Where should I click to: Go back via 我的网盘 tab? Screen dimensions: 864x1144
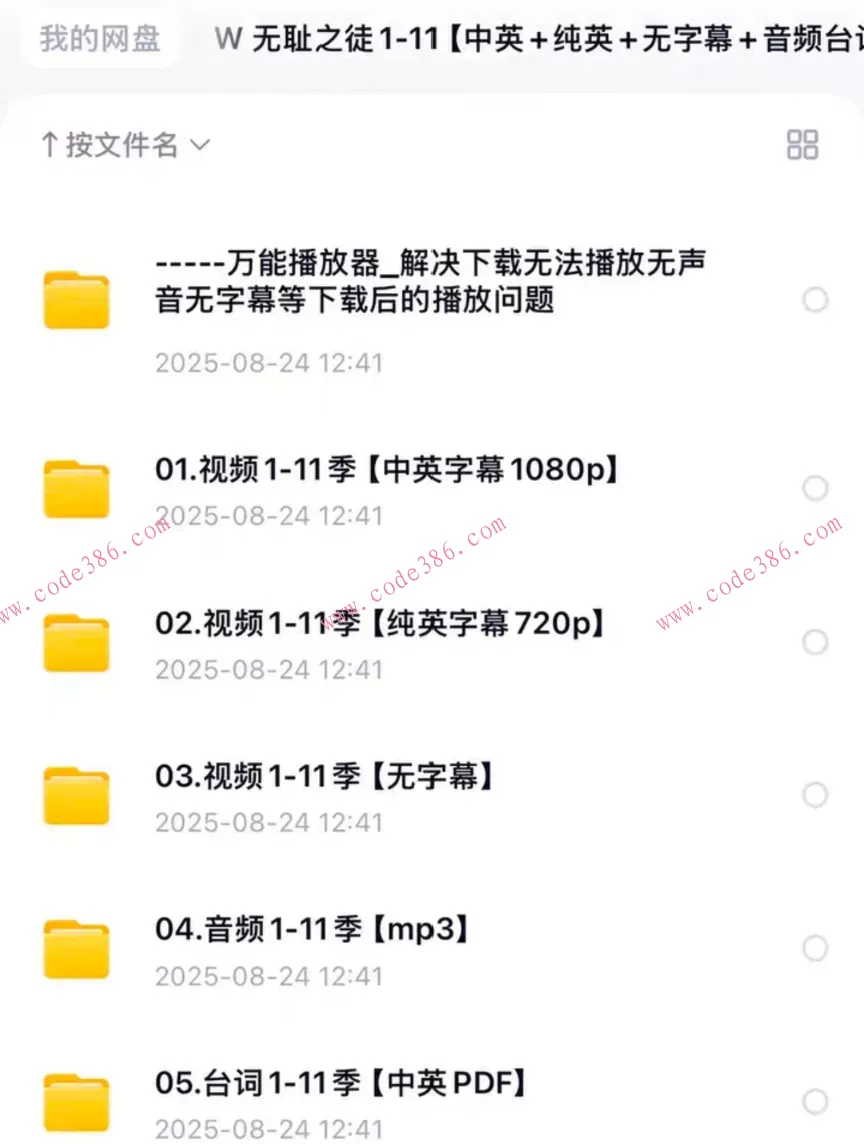pyautogui.click(x=97, y=37)
